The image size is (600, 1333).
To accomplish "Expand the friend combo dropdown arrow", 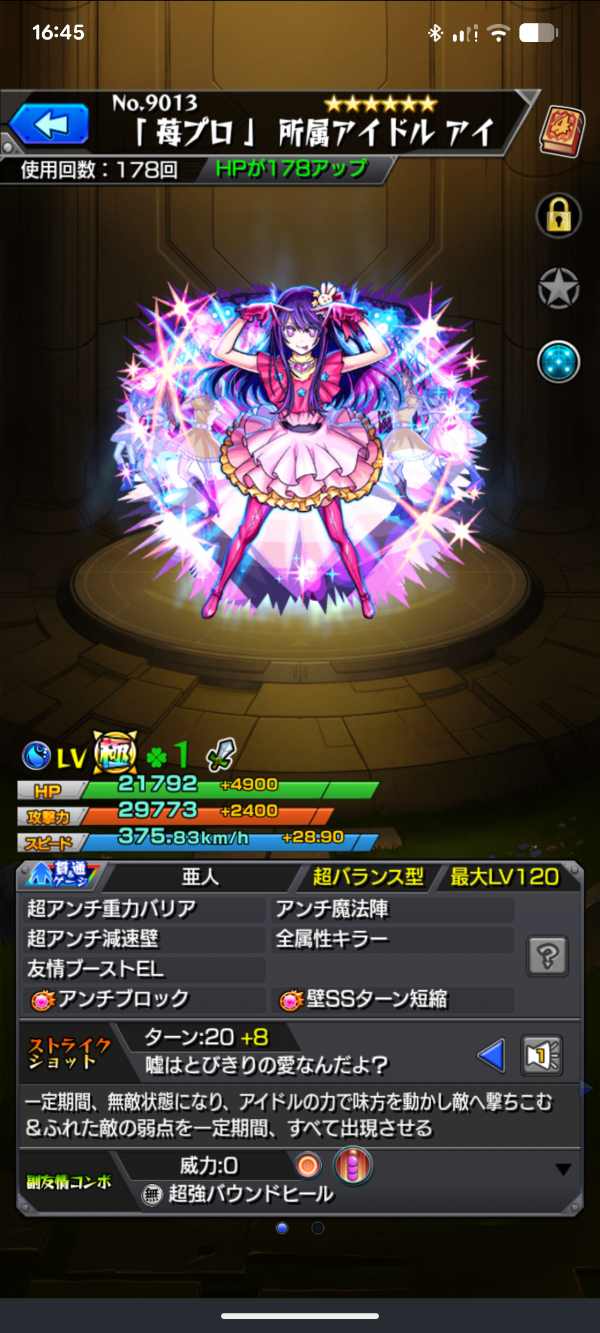I will click(x=563, y=1169).
